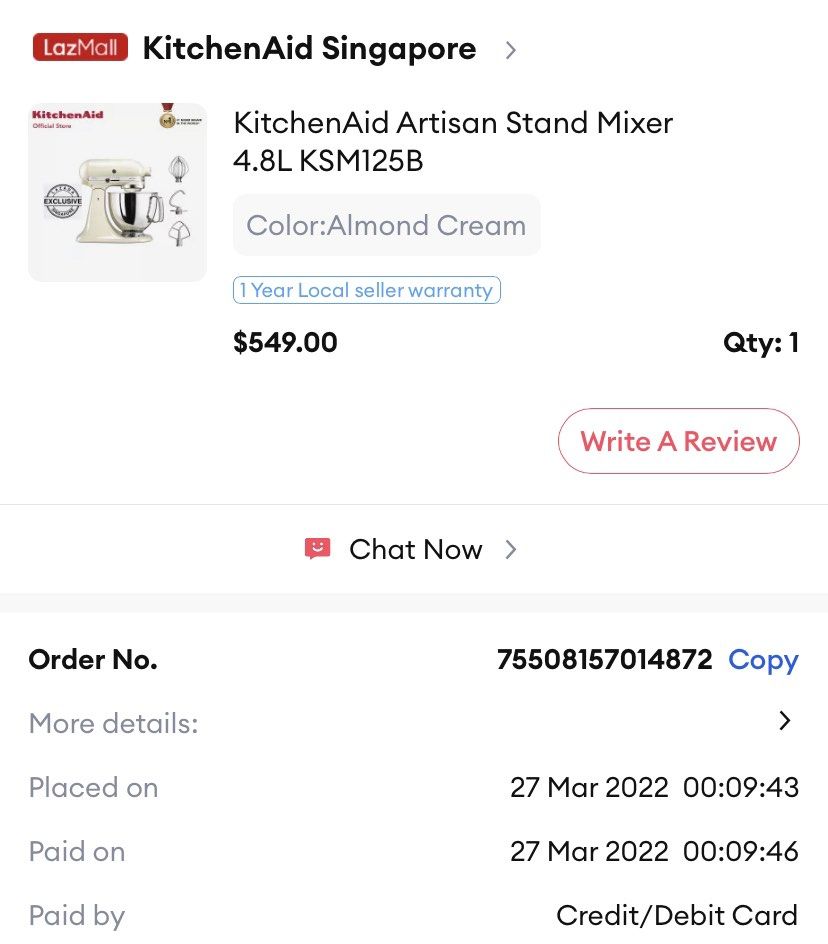Open the Chat Now smiley chat icon
Viewport: 828px width, 944px height.
coord(317,548)
